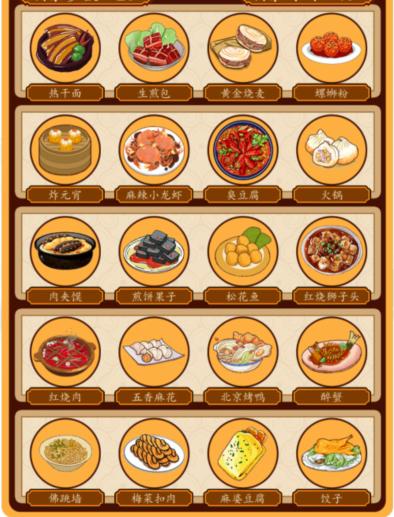
Task: Pick the 黄金烧麦 label
Action: coord(243,93)
